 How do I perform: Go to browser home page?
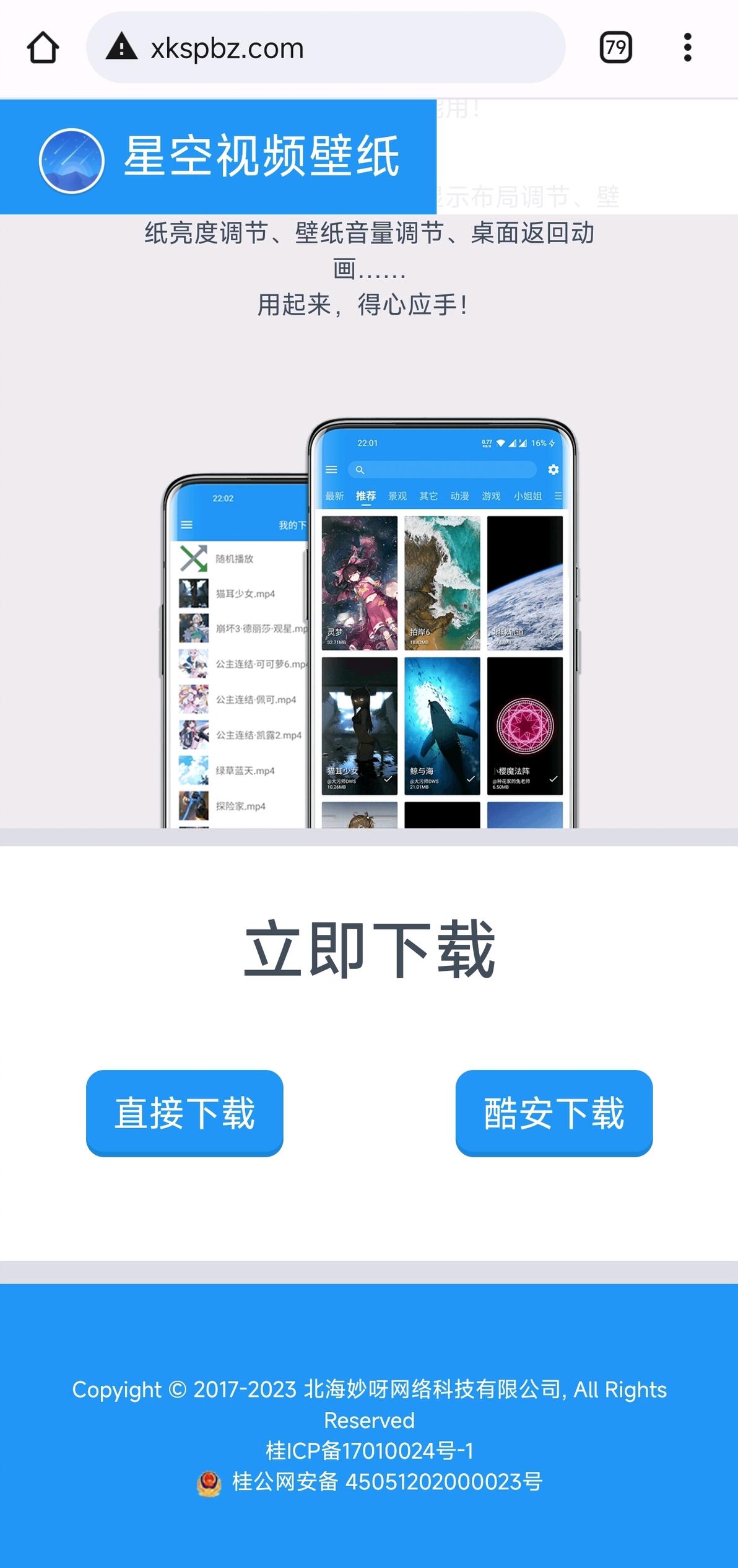tap(43, 48)
